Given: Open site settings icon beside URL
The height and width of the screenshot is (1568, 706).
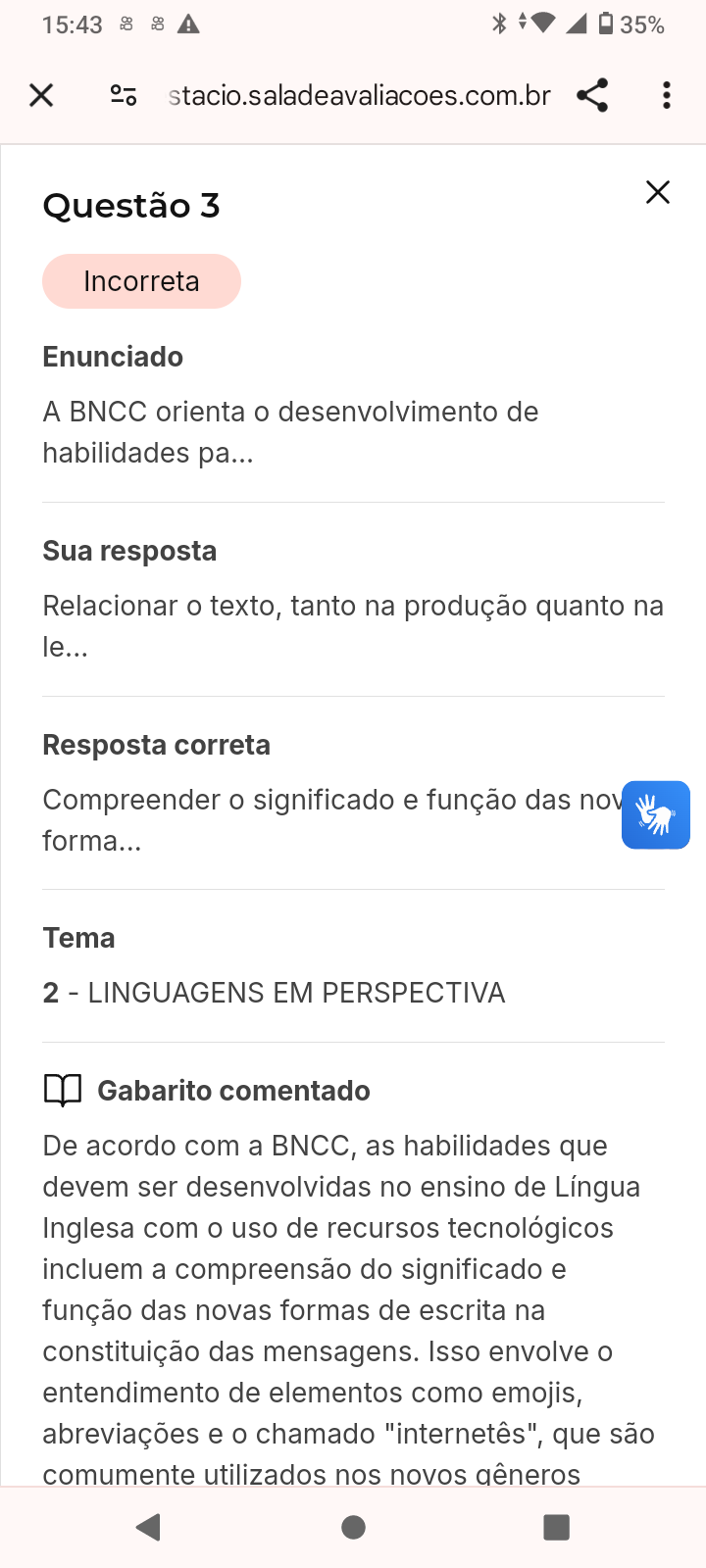Looking at the screenshot, I should pyautogui.click(x=124, y=95).
